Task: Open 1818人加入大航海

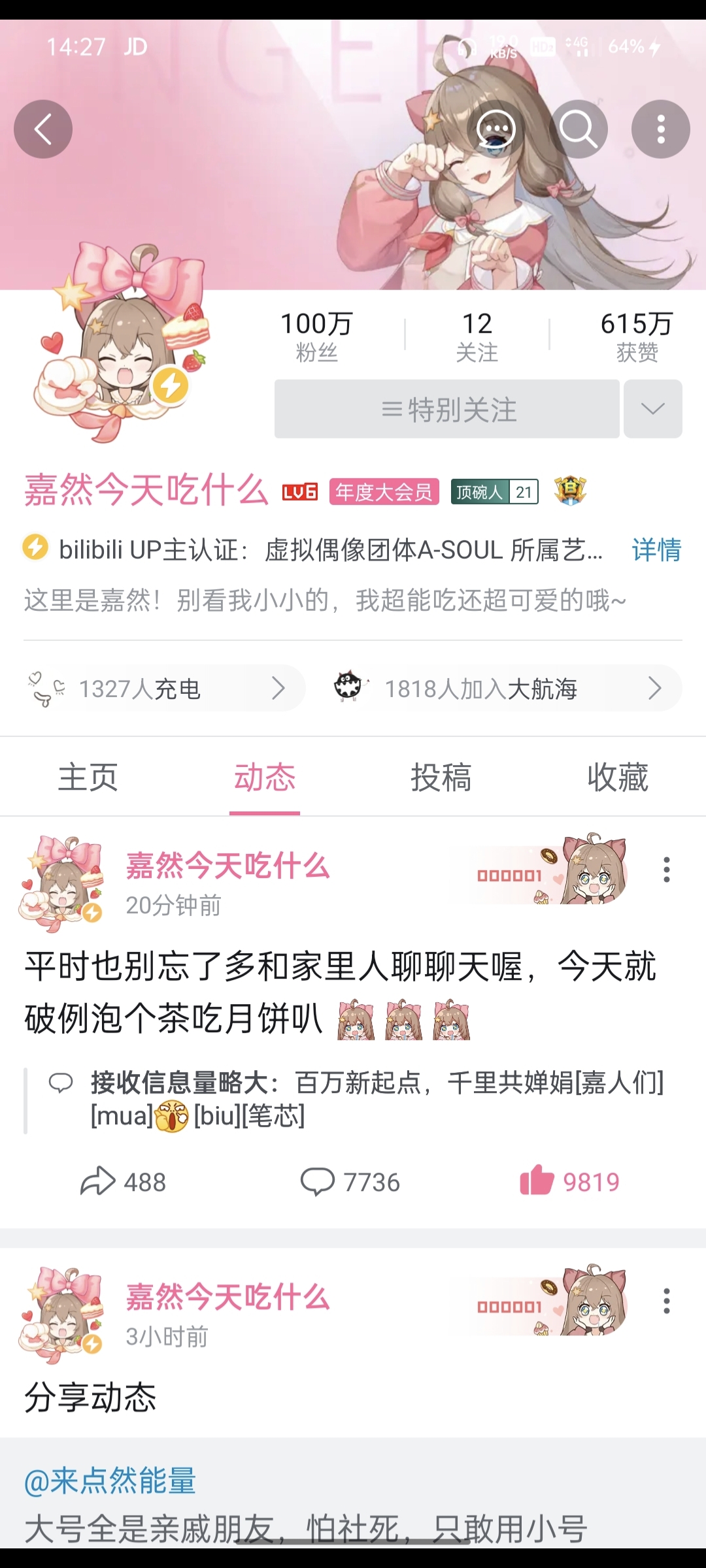Action: (503, 688)
